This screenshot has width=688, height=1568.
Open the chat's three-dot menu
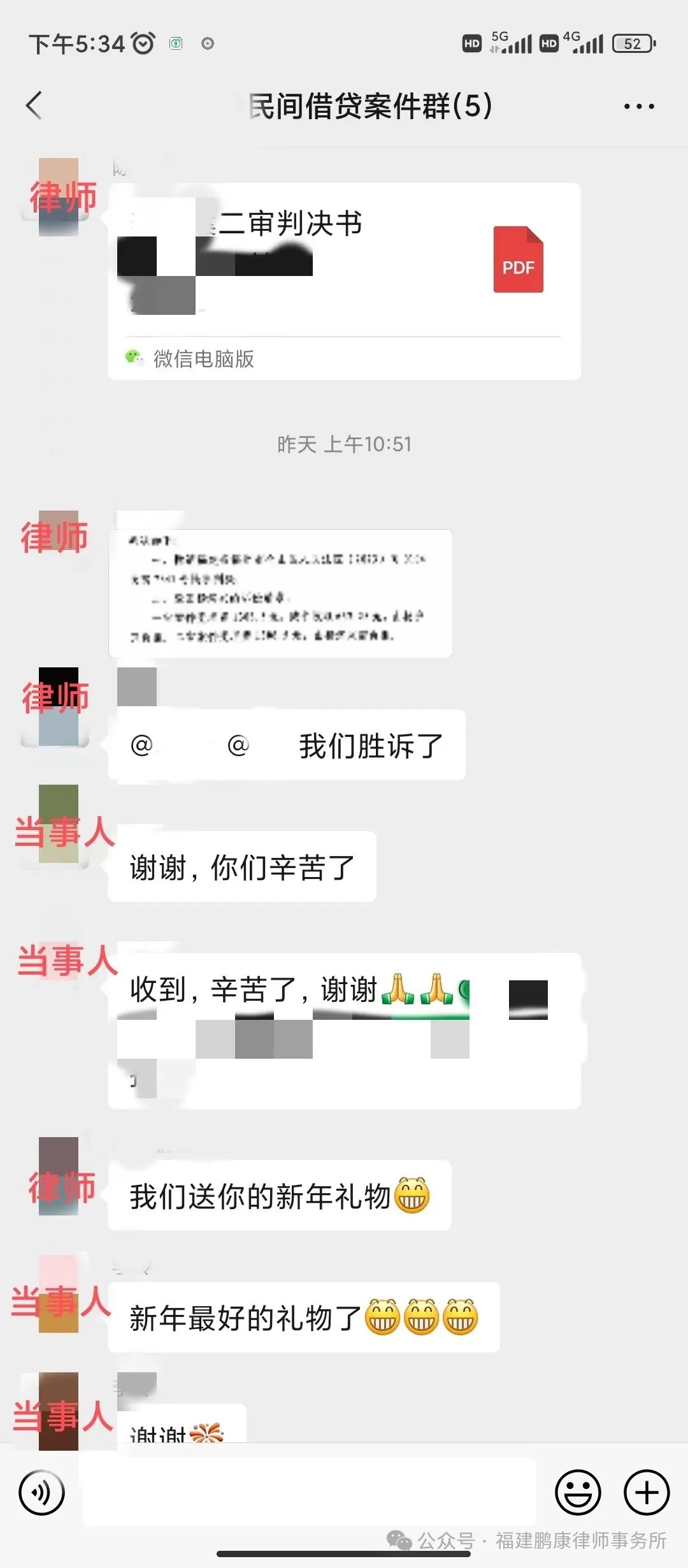coord(638,106)
